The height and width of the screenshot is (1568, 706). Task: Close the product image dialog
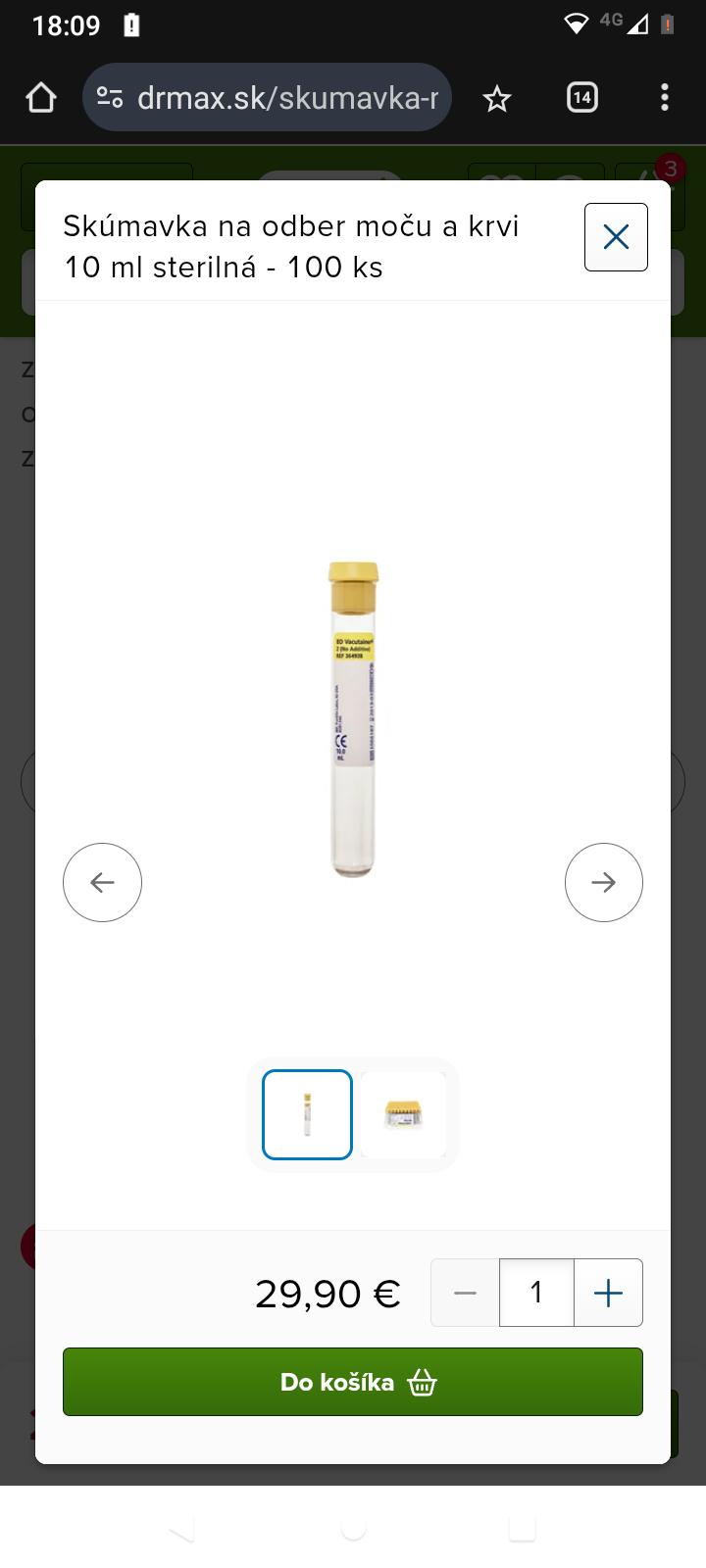point(616,237)
